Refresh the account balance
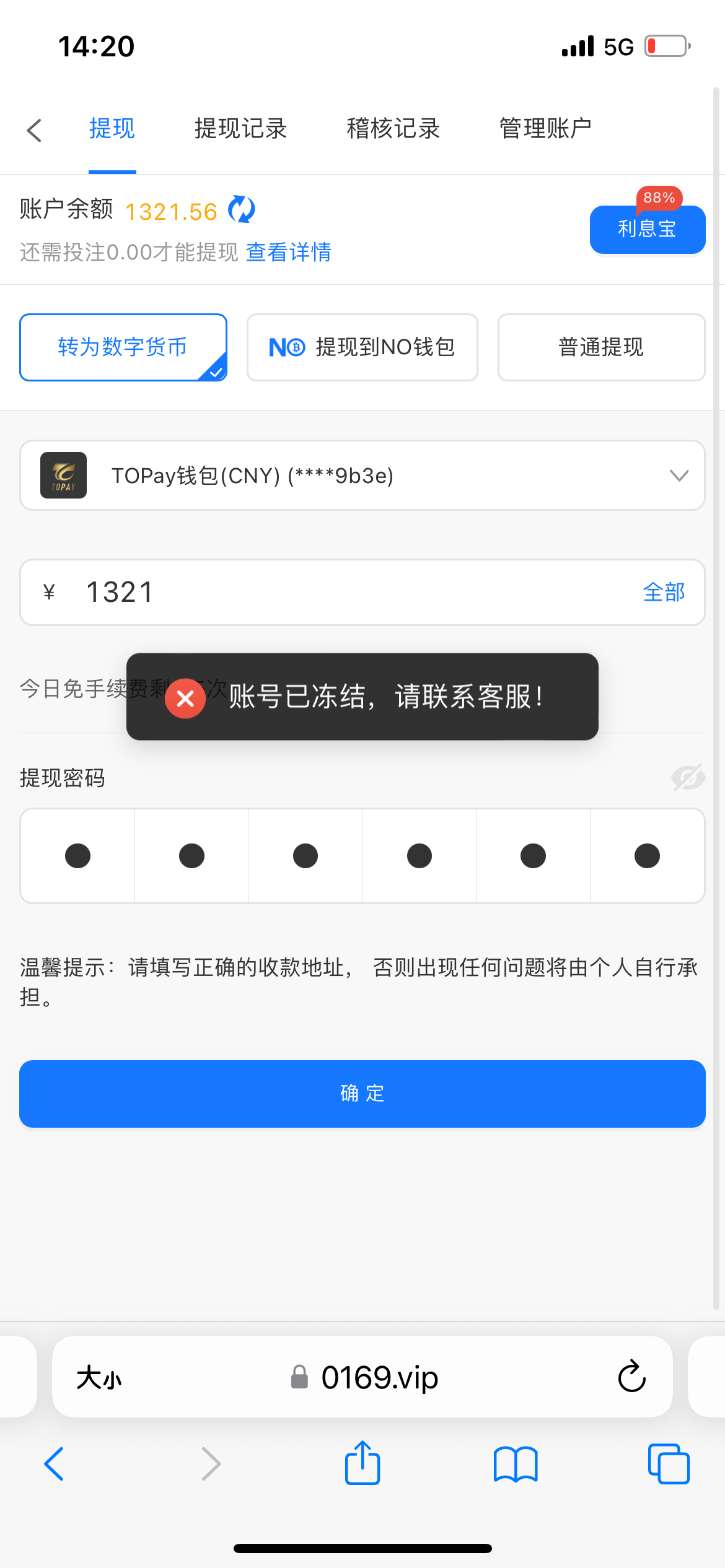The width and height of the screenshot is (725, 1568). tap(242, 210)
